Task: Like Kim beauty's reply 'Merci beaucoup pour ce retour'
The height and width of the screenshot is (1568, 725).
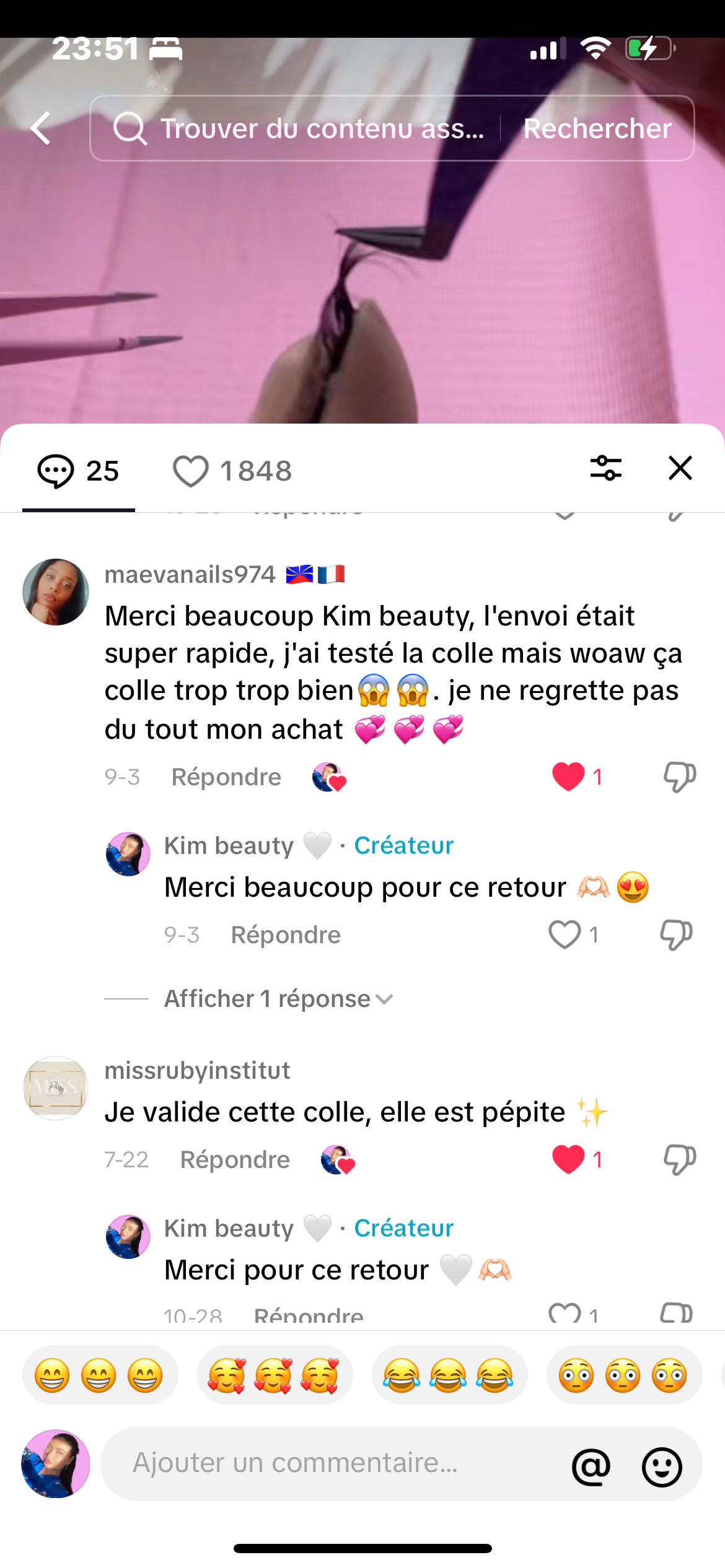Action: point(565,934)
